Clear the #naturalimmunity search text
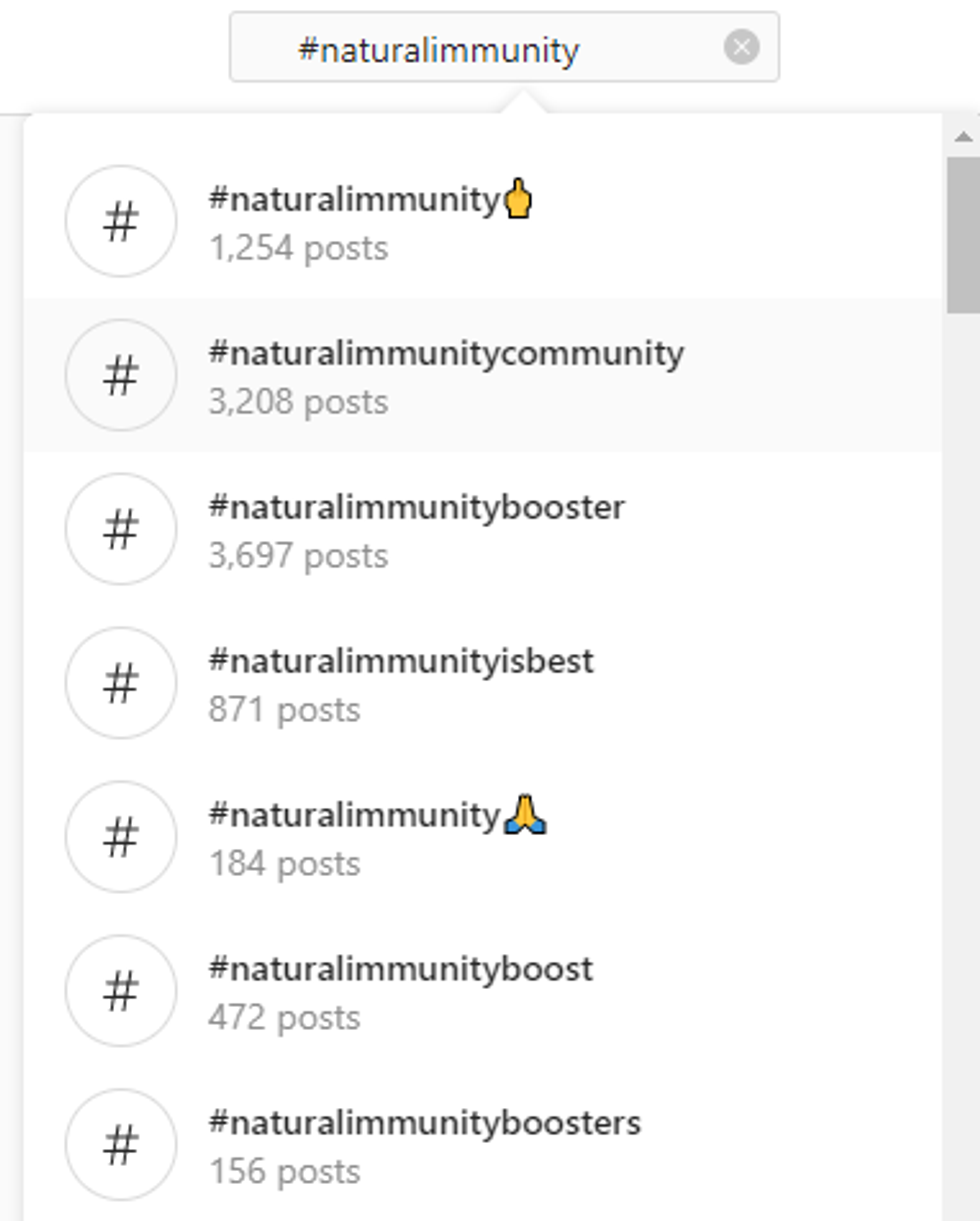Viewport: 980px width, 1221px height. (741, 47)
